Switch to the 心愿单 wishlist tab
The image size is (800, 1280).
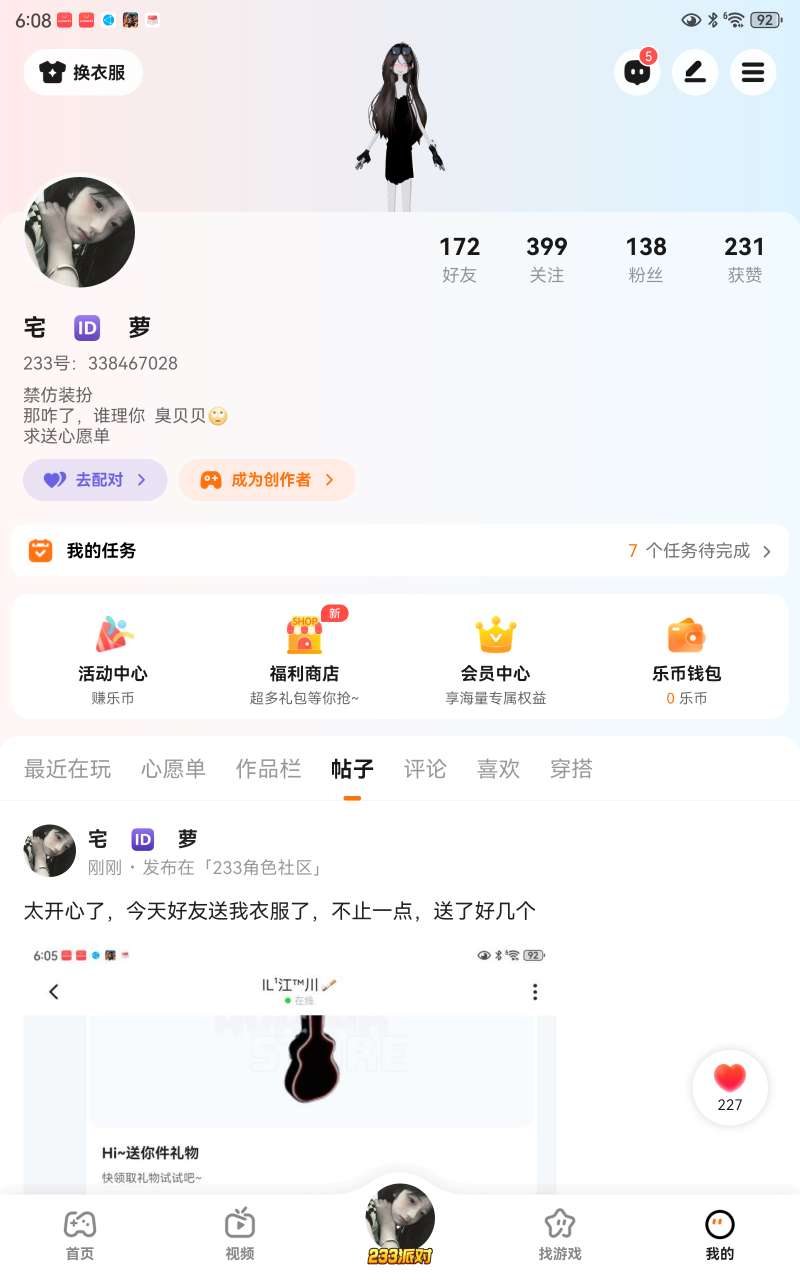click(x=173, y=769)
